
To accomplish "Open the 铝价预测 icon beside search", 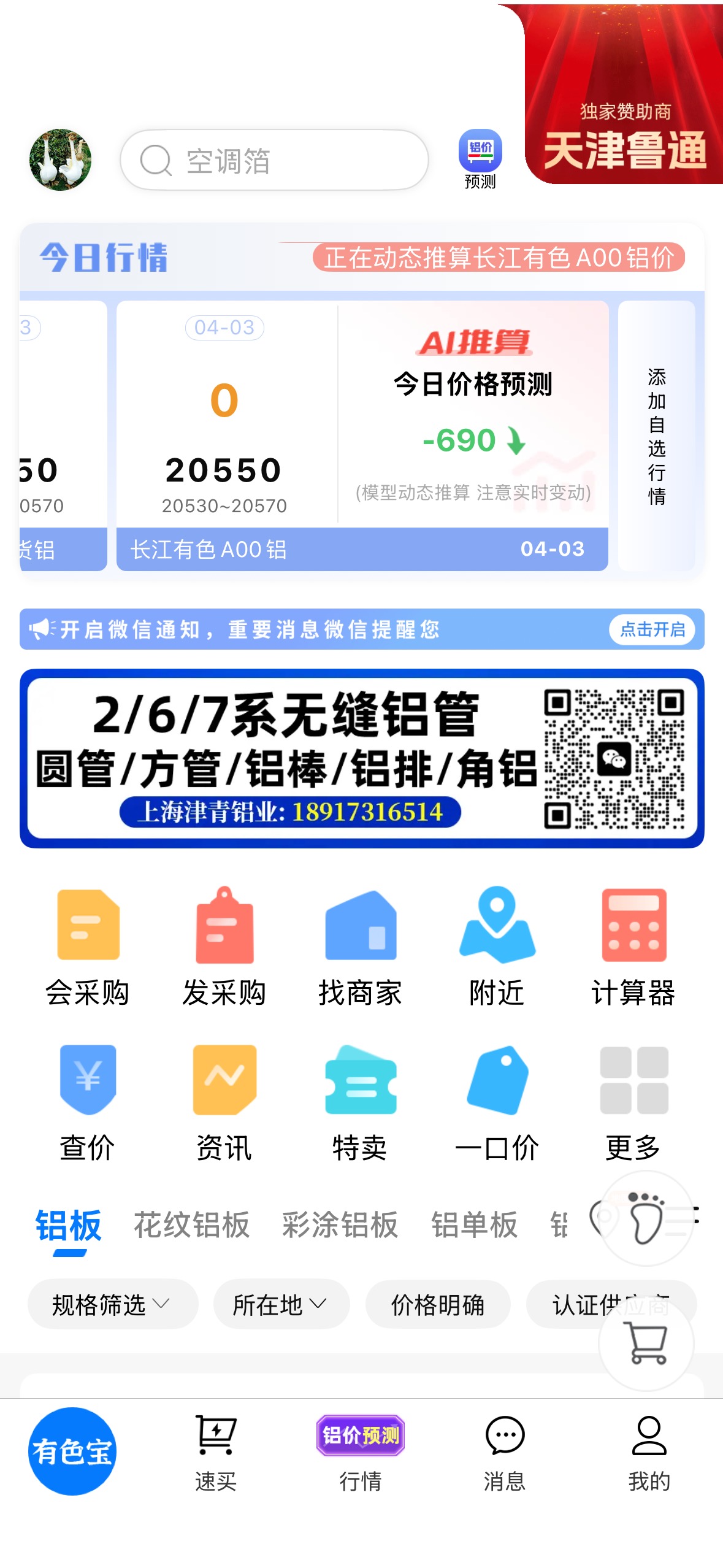I will pos(480,159).
